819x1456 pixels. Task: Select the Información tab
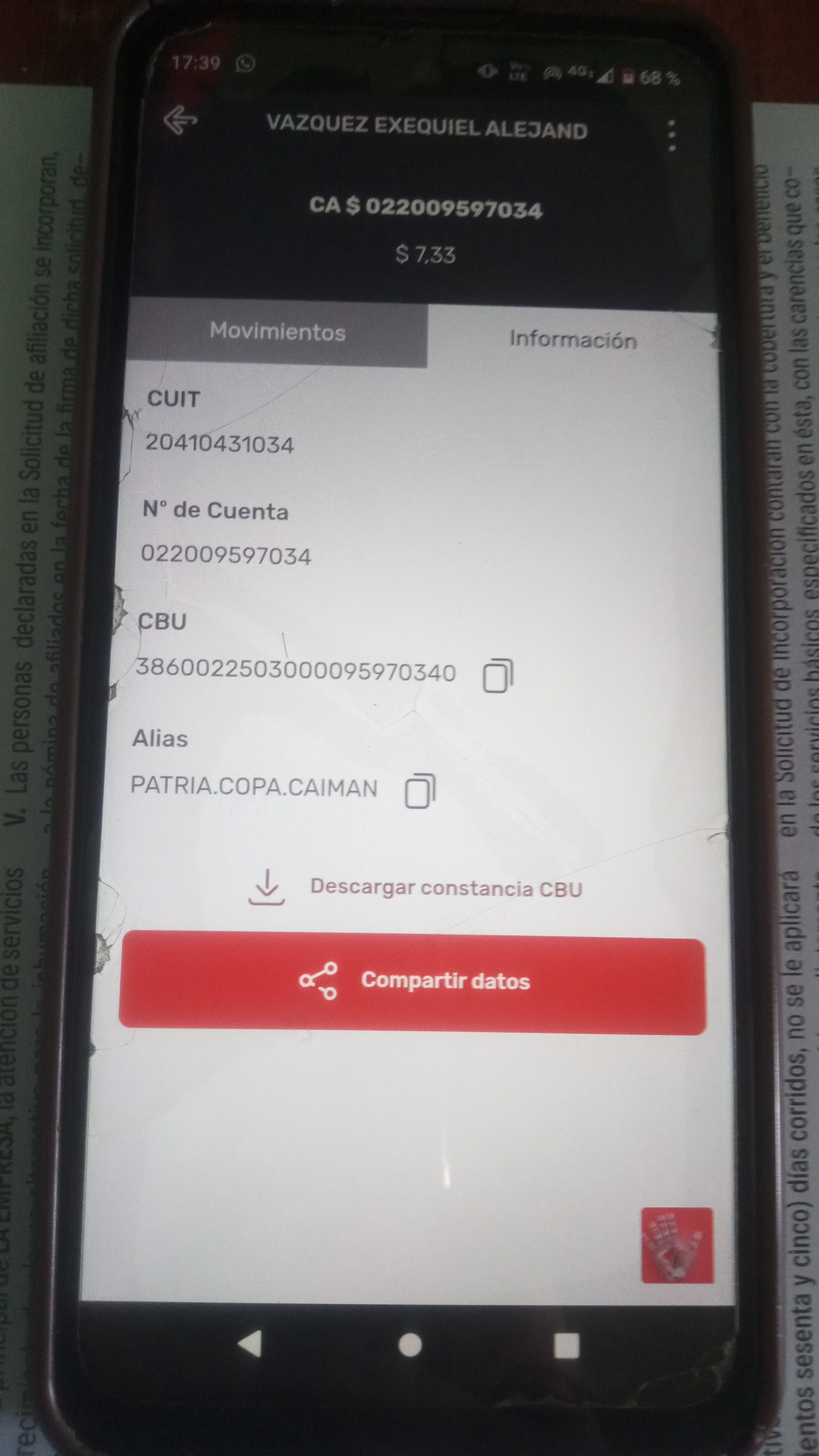[573, 340]
